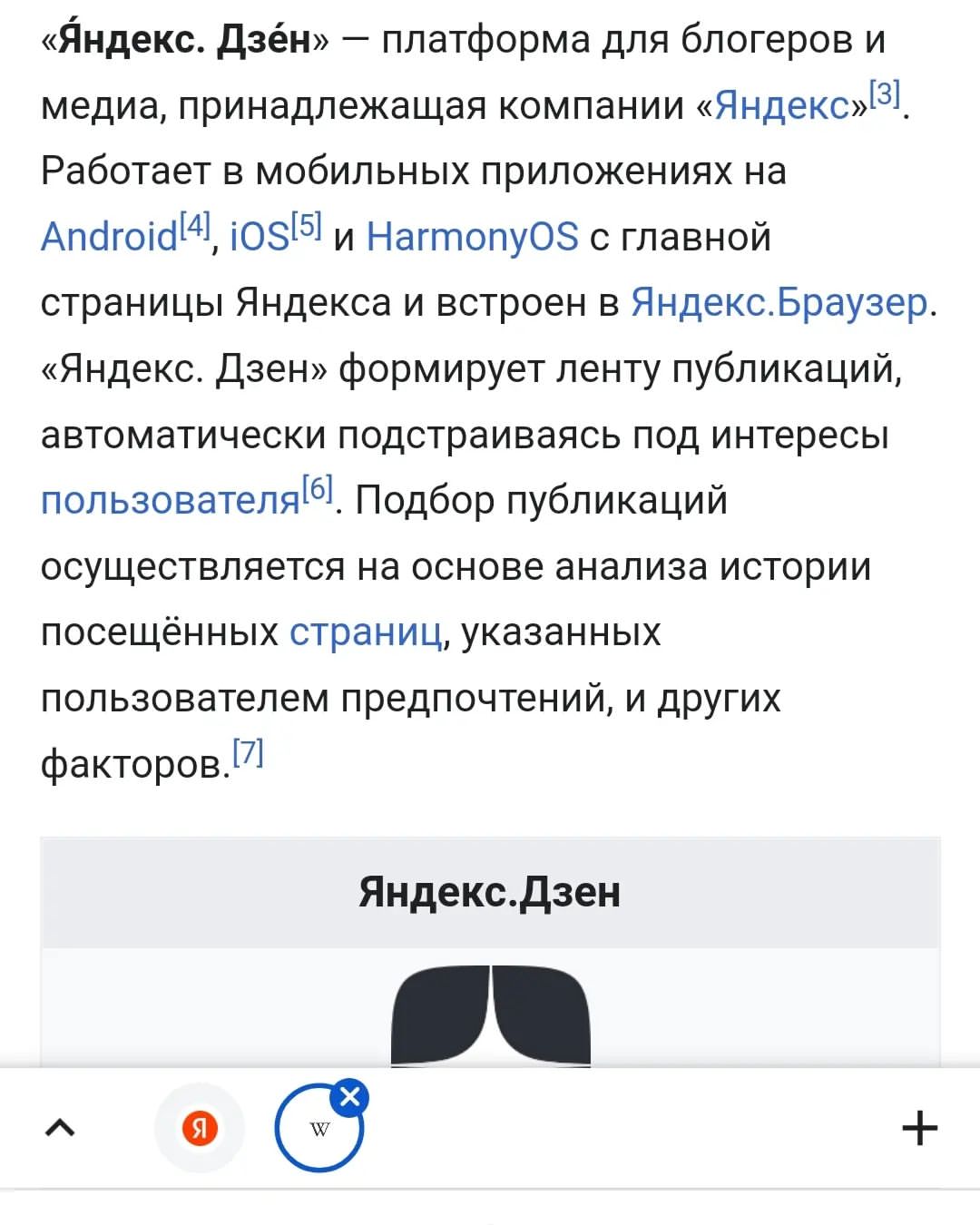This screenshot has width=980, height=1225.
Task: Open the страниц link
Action: 366,632
